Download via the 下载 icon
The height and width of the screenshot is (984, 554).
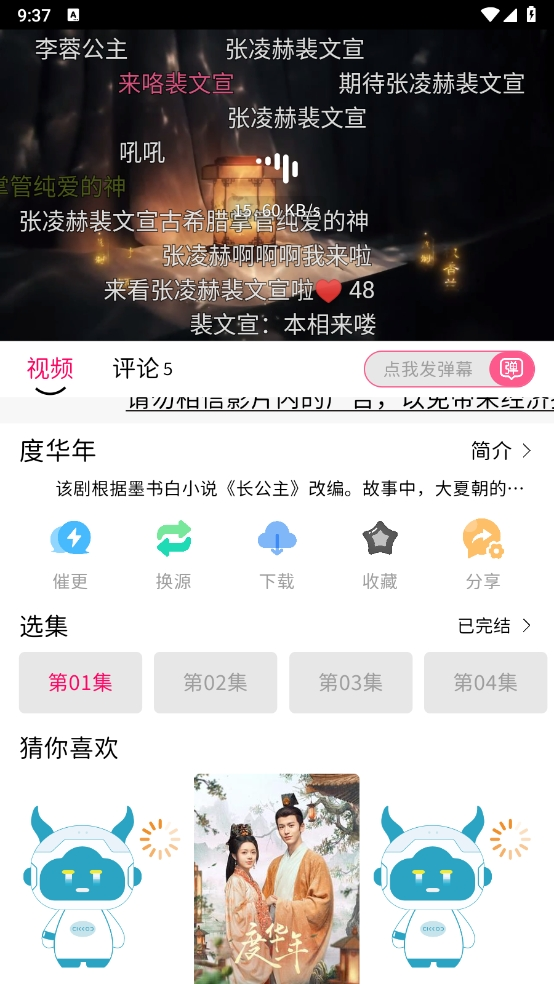pos(277,554)
